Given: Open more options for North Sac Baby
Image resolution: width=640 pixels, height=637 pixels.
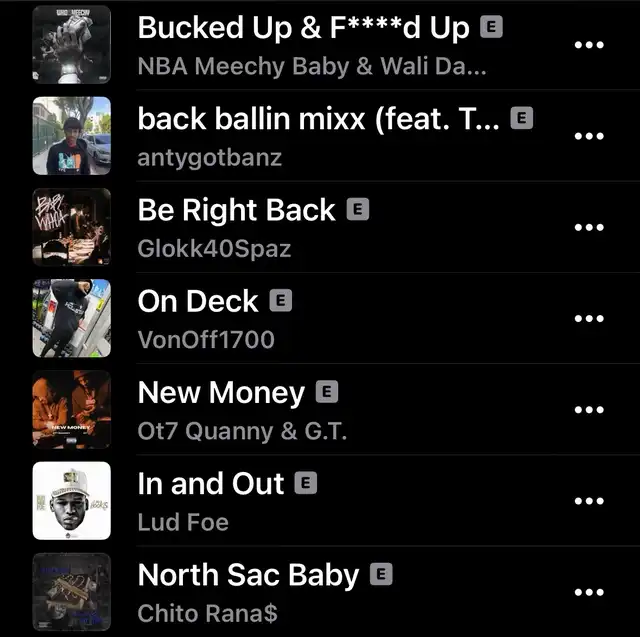Looking at the screenshot, I should [589, 592].
